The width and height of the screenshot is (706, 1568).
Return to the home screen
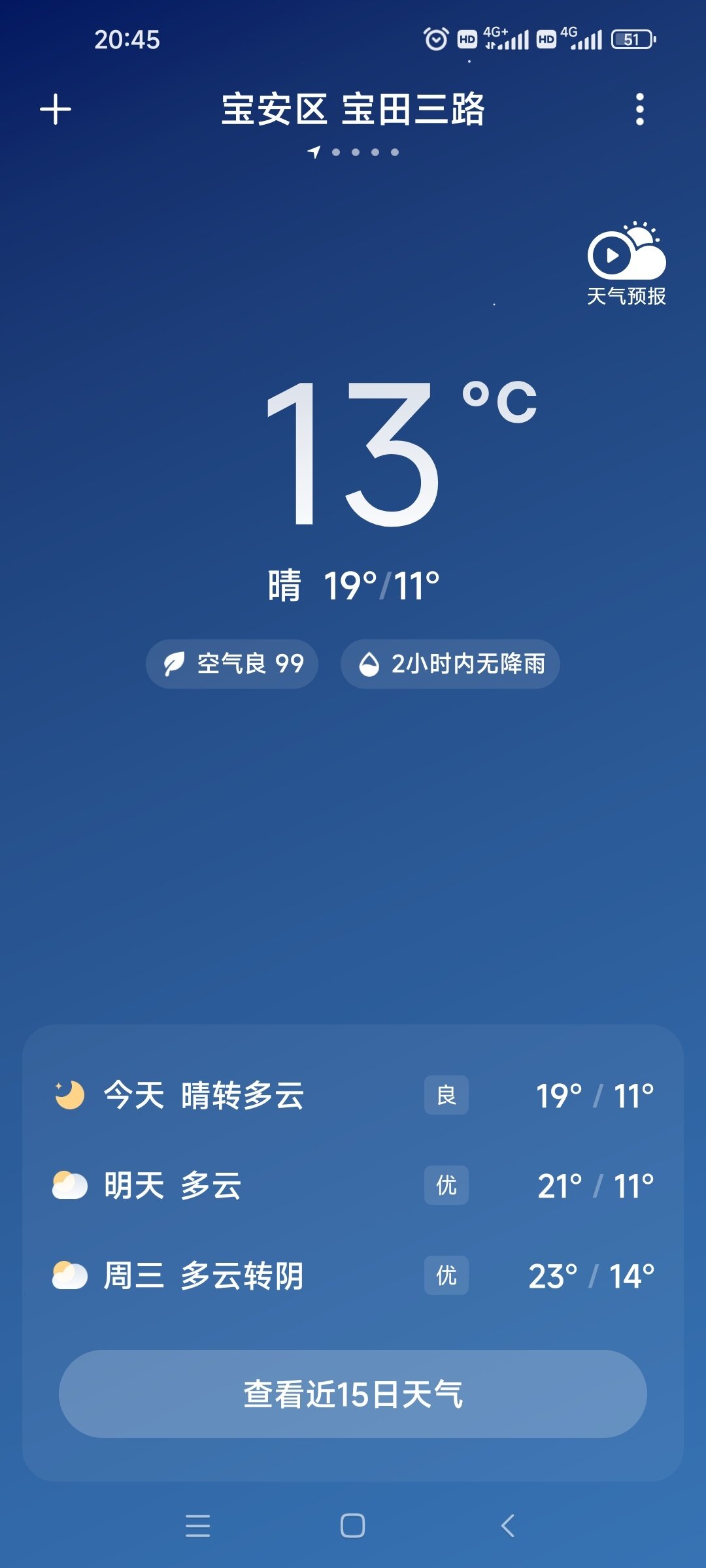353,1526
